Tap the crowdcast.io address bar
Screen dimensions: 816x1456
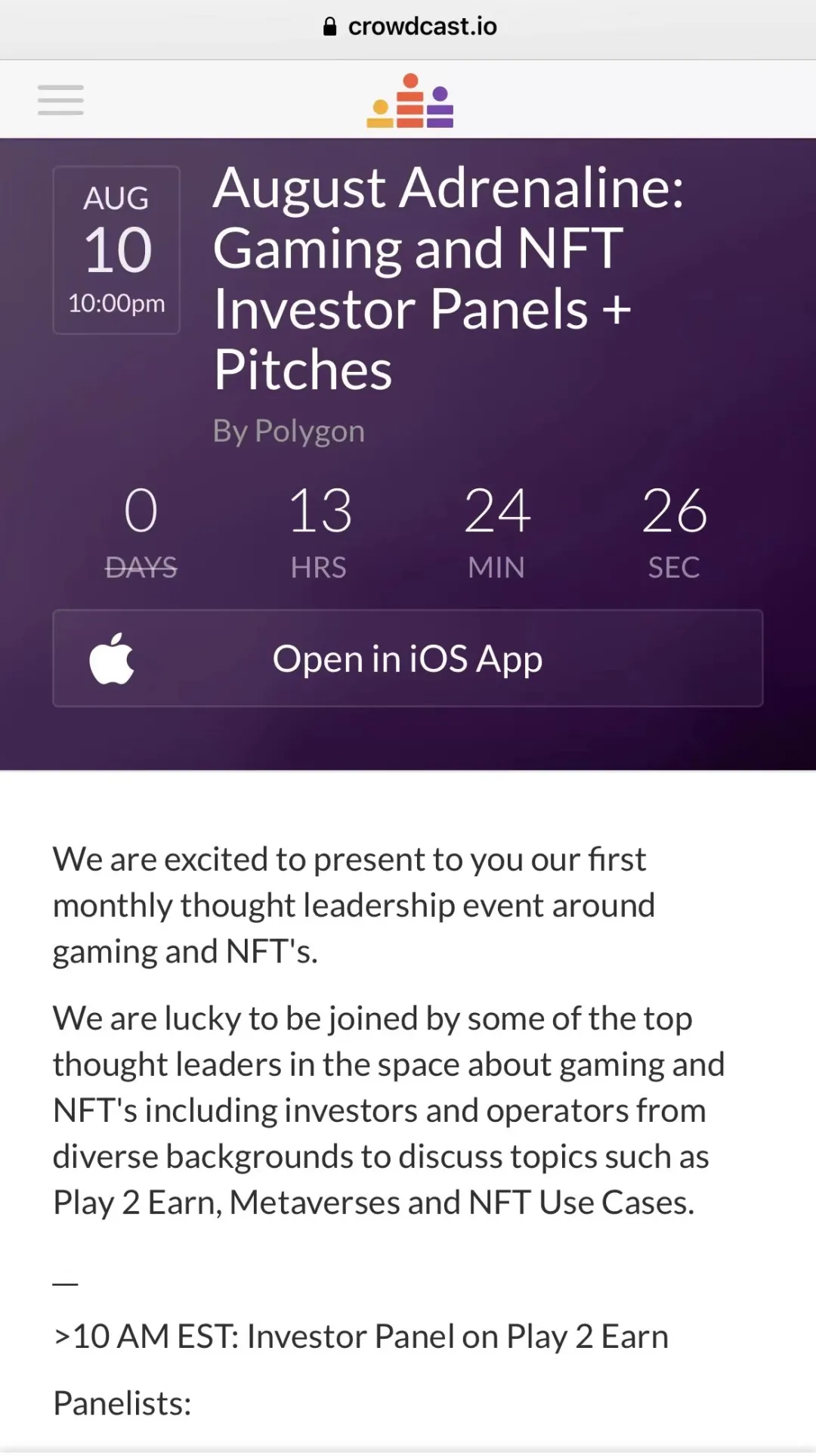(x=410, y=27)
